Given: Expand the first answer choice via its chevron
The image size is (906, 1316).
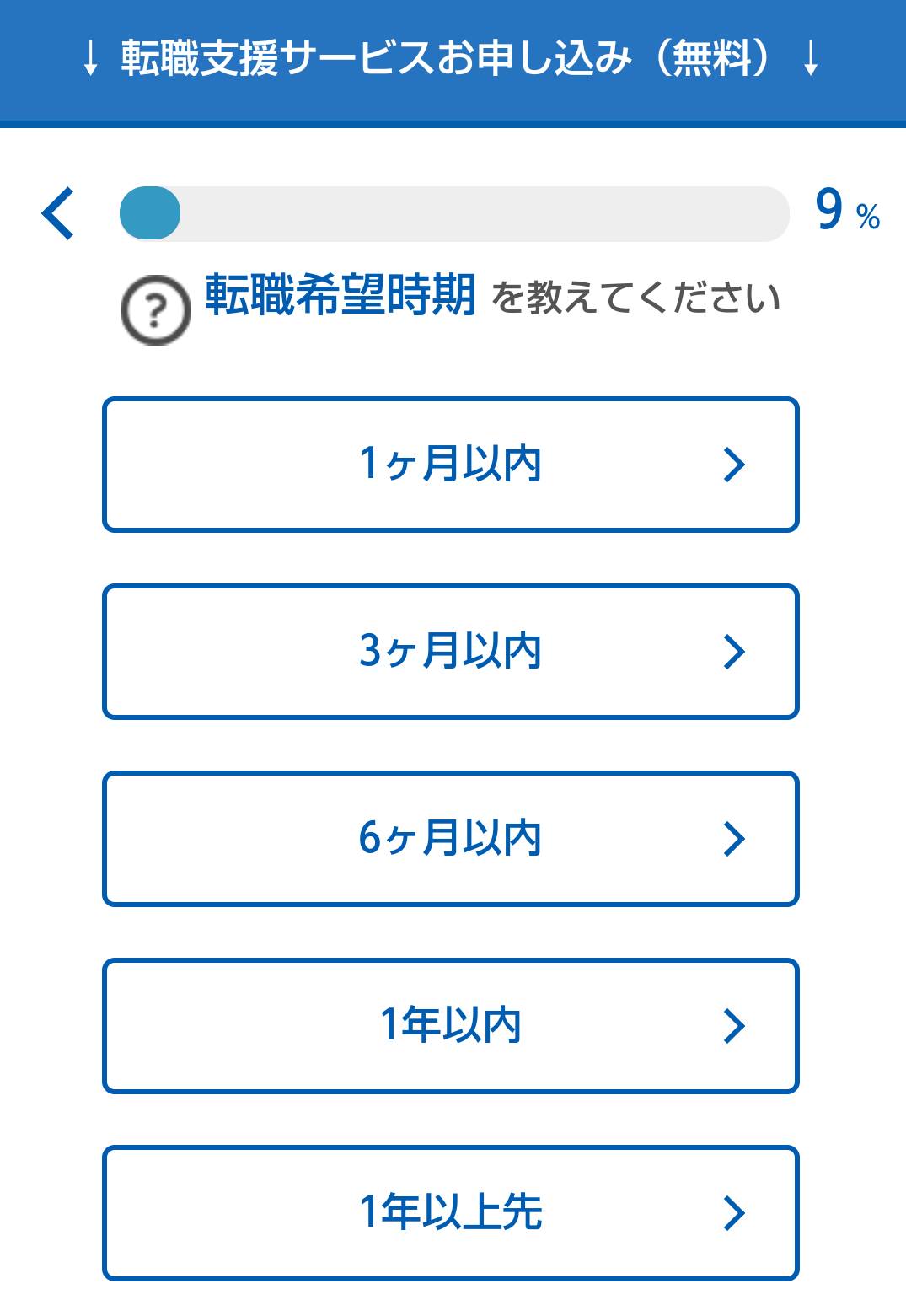Looking at the screenshot, I should pyautogui.click(x=736, y=464).
